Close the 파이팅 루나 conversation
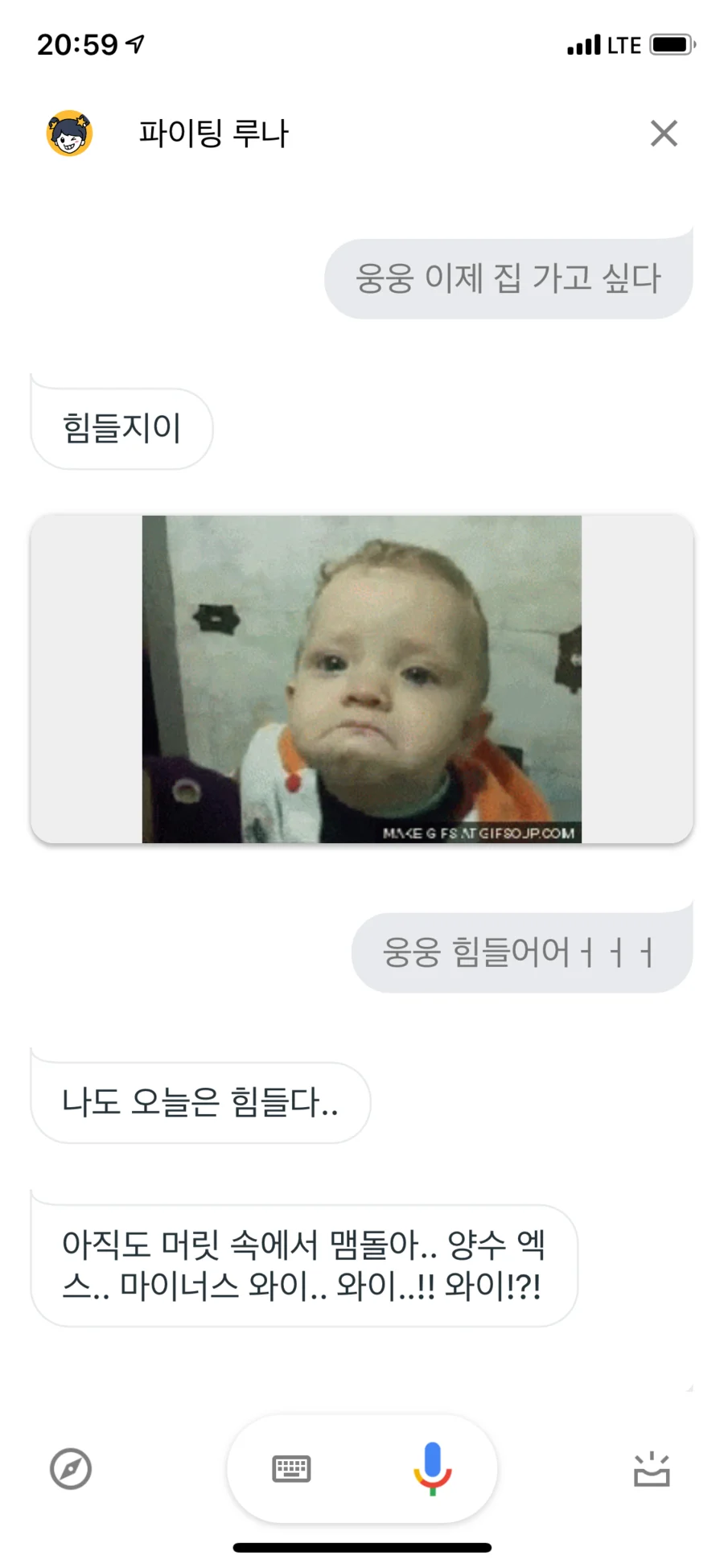724x1568 pixels. 664,134
